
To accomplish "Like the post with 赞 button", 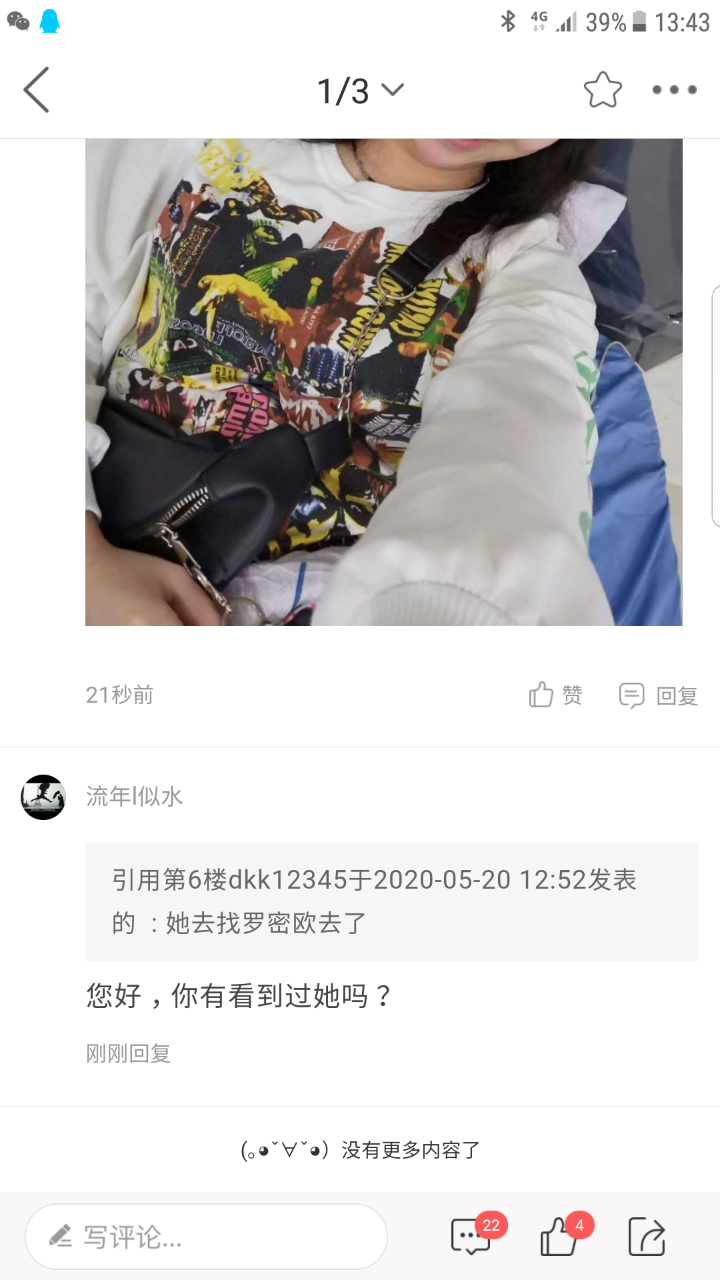I will pos(556,695).
